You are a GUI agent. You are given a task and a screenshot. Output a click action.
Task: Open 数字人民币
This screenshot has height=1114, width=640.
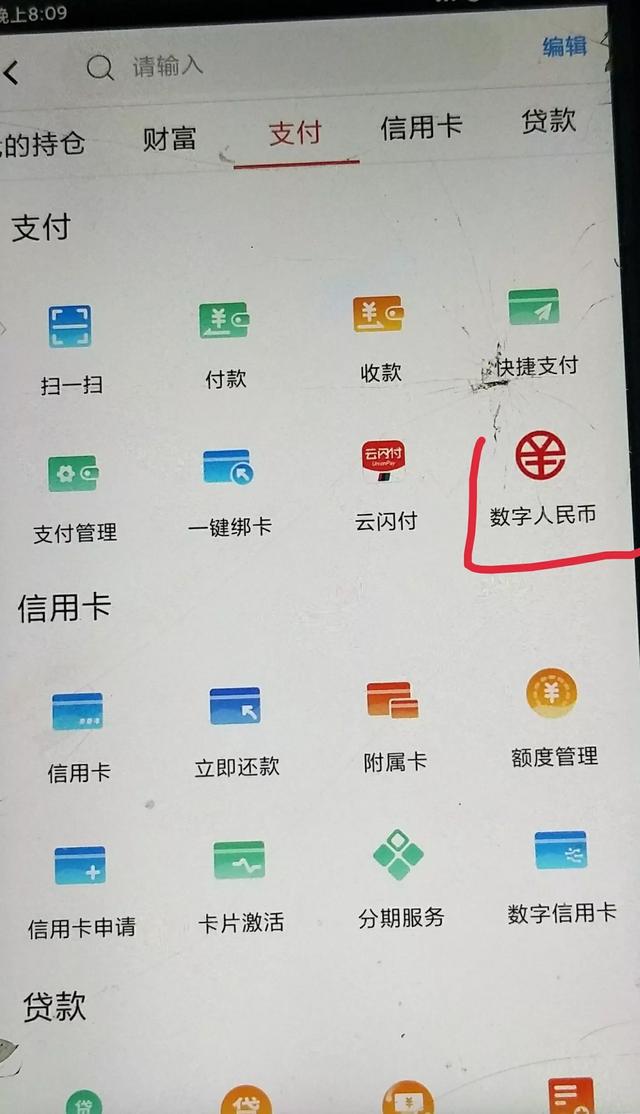pos(542,478)
